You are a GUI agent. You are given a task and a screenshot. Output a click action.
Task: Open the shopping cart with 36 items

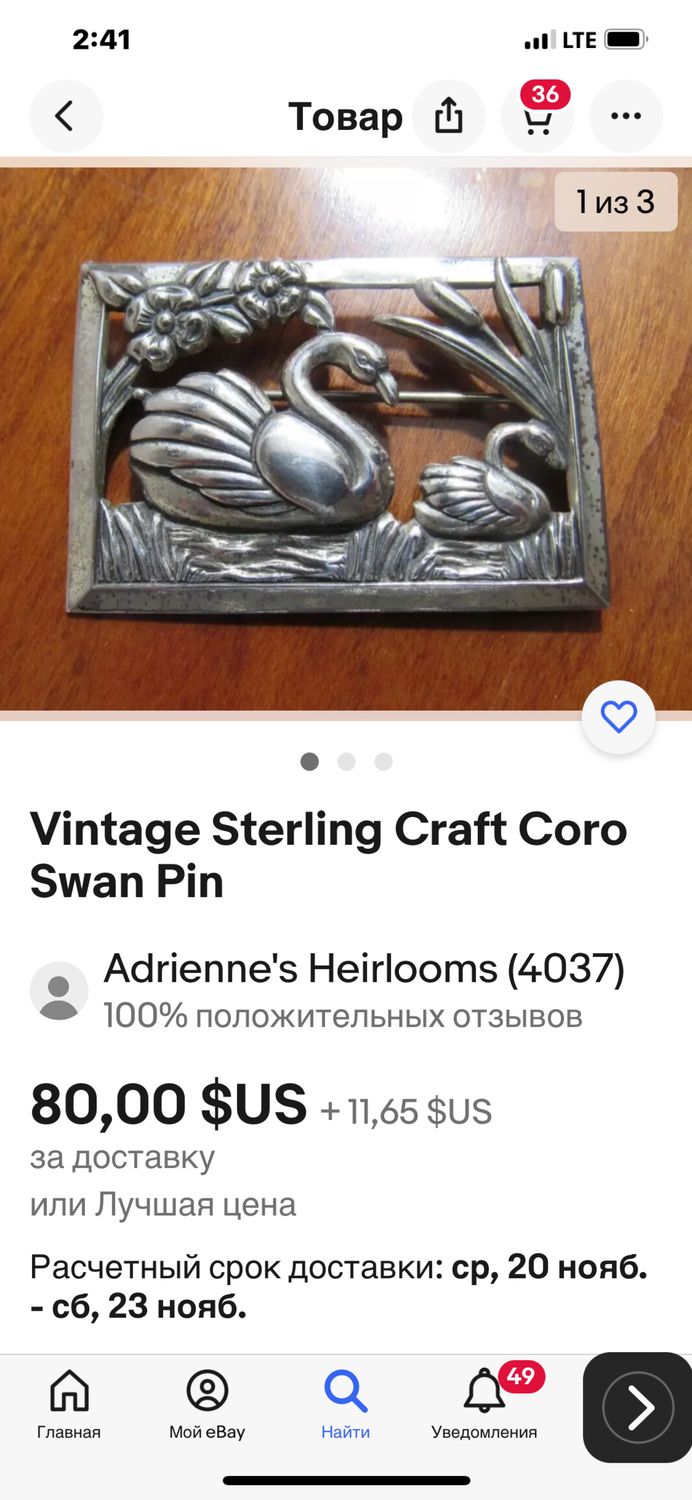[538, 117]
